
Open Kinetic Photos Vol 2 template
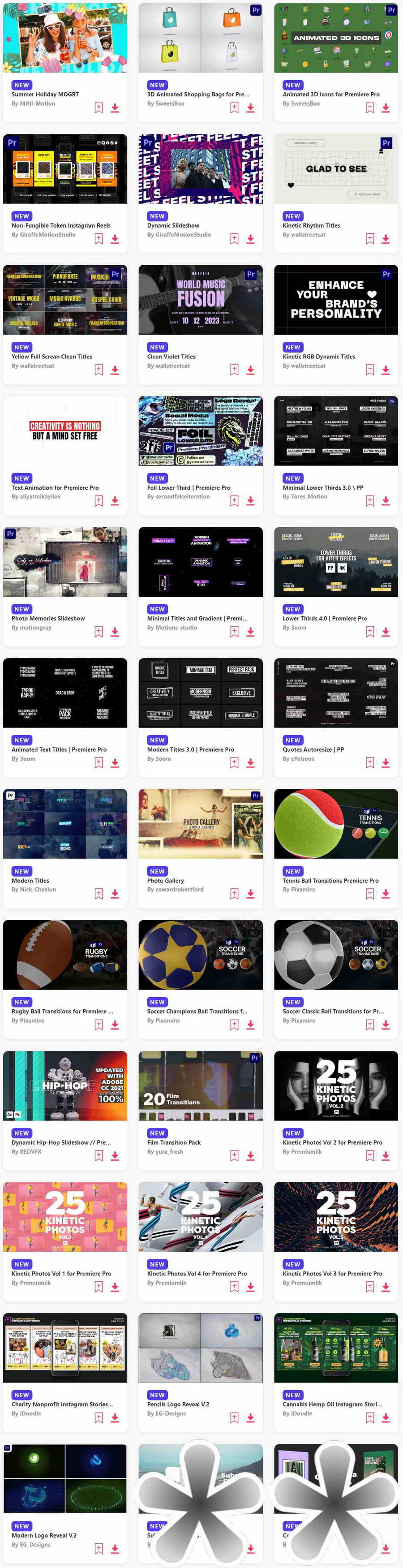point(332,1142)
